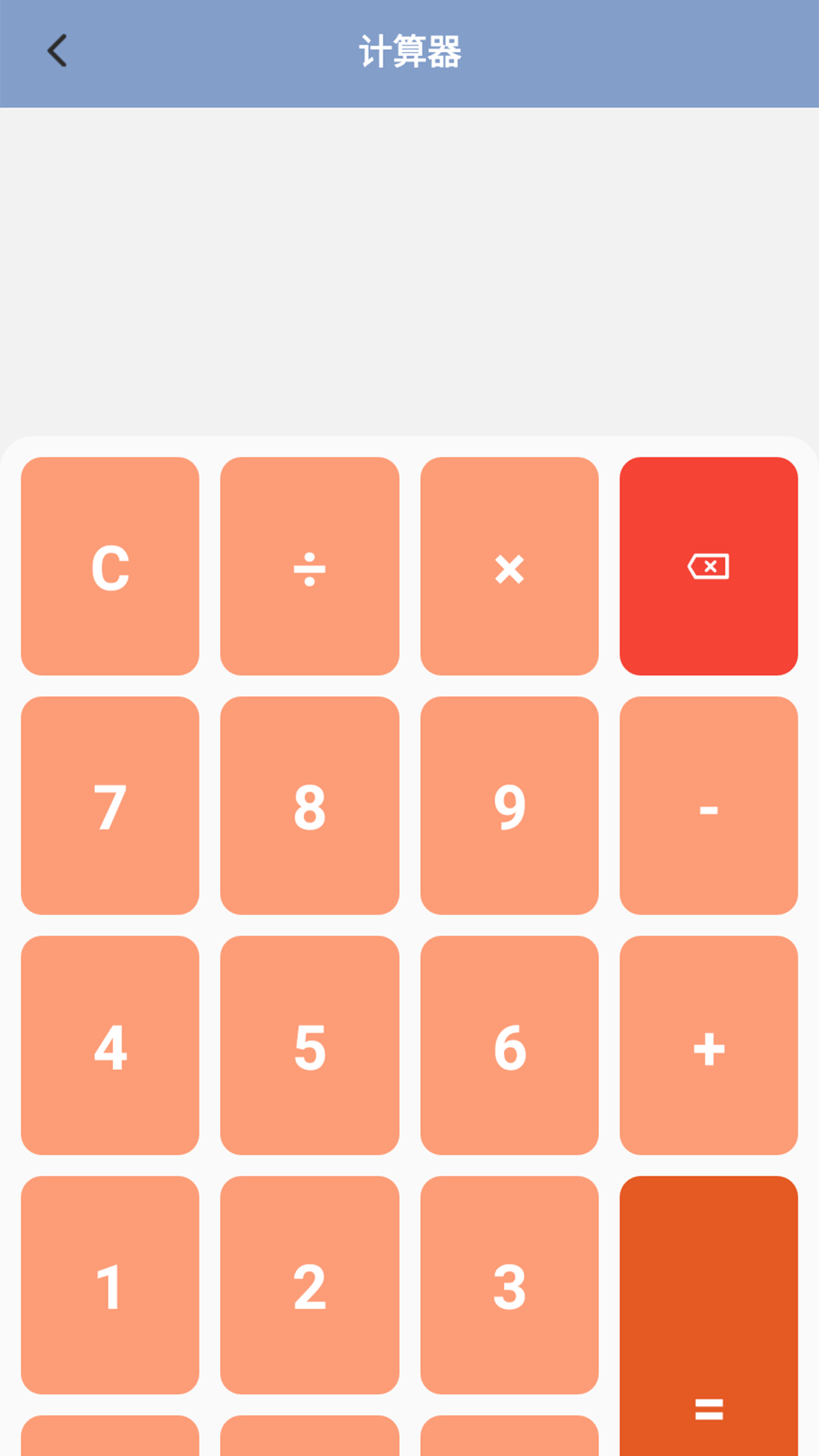This screenshot has width=819, height=1456.
Task: Input the digit 6
Action: [509, 1045]
